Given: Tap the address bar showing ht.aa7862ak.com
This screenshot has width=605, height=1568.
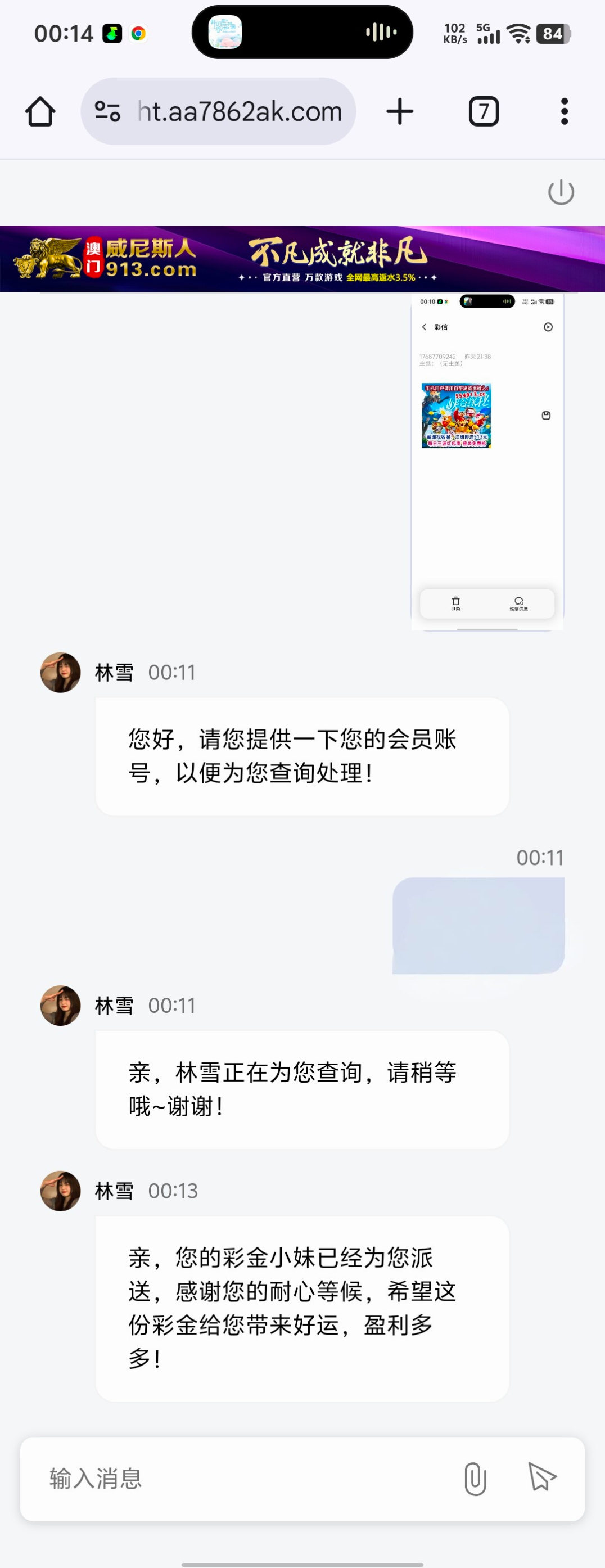Looking at the screenshot, I should tap(240, 111).
